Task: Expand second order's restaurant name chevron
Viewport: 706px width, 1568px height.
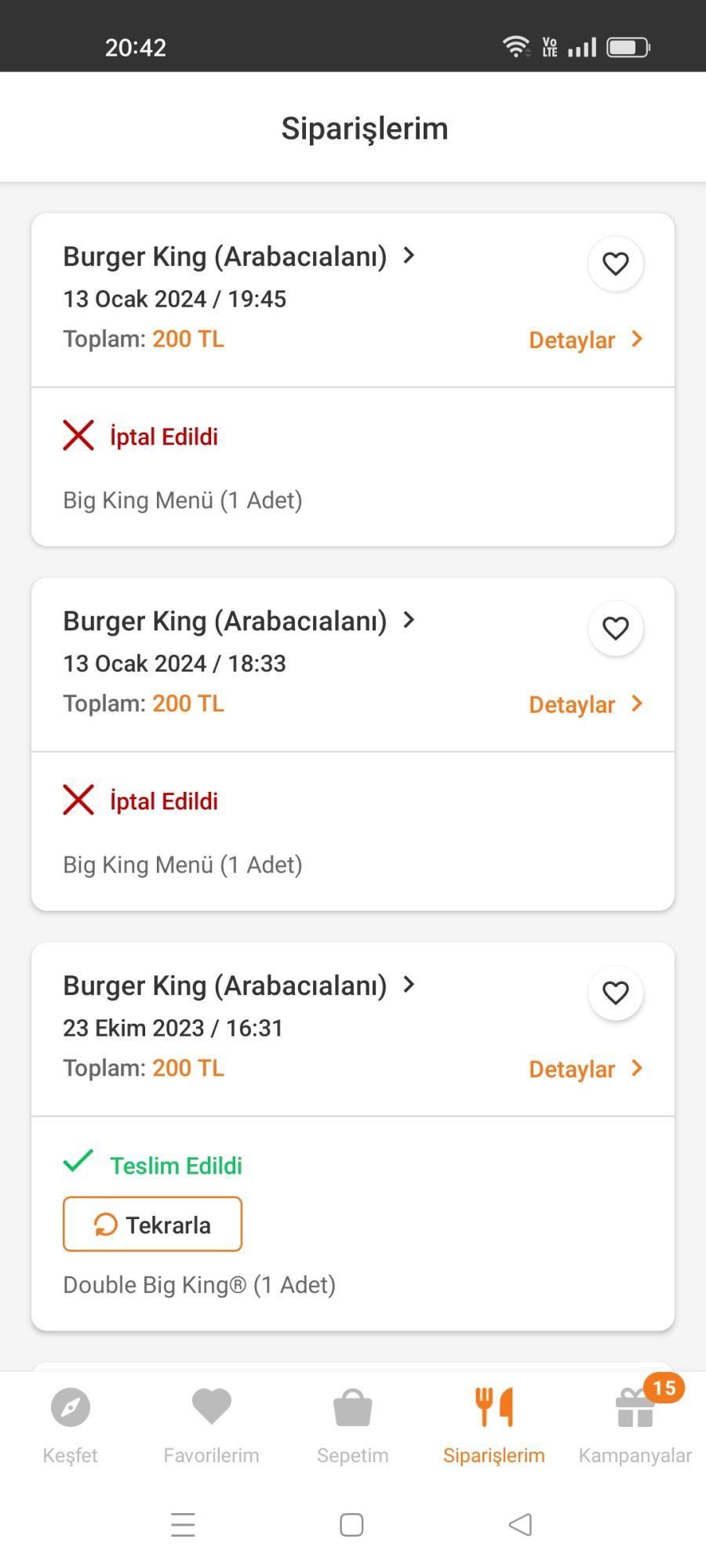Action: click(409, 620)
